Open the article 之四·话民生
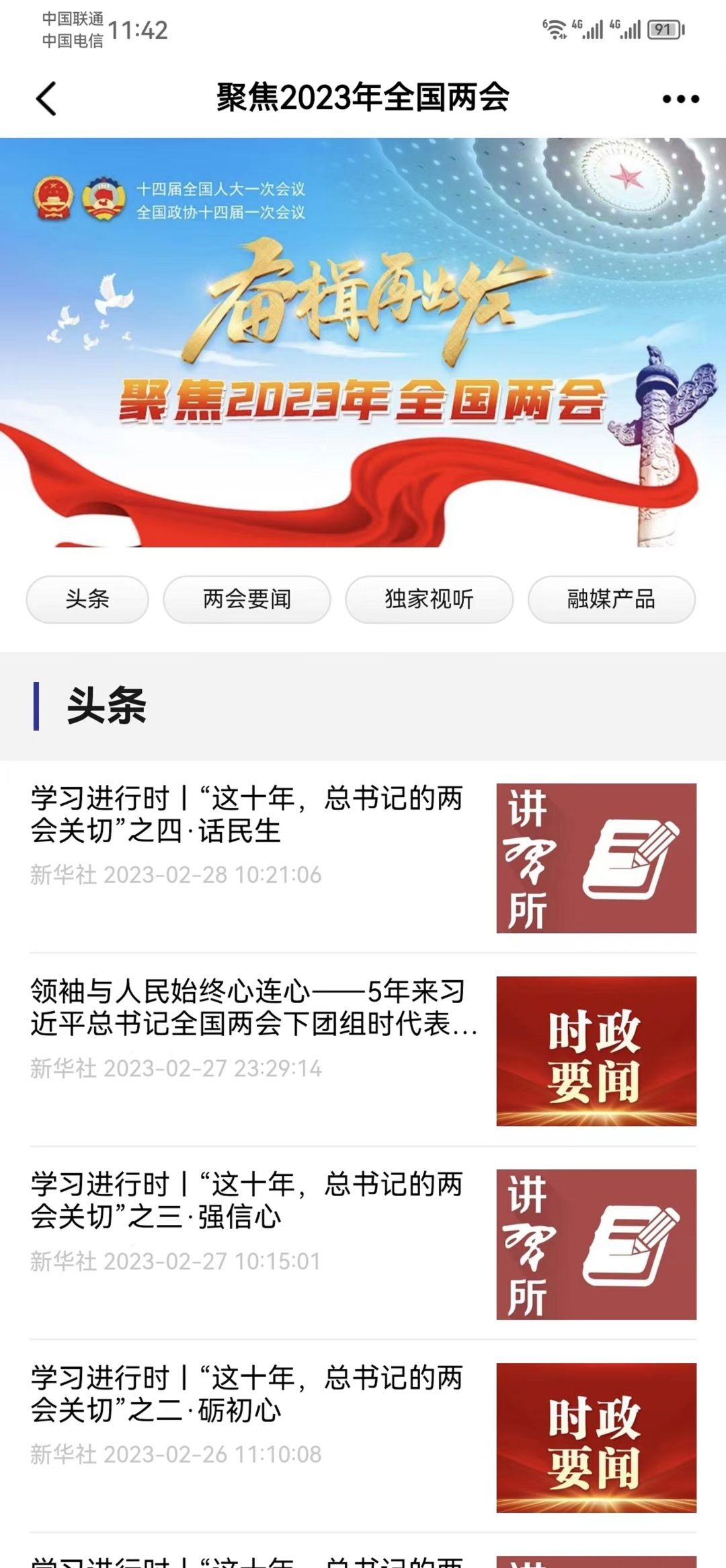Image resolution: width=726 pixels, height=1568 pixels. tap(247, 815)
